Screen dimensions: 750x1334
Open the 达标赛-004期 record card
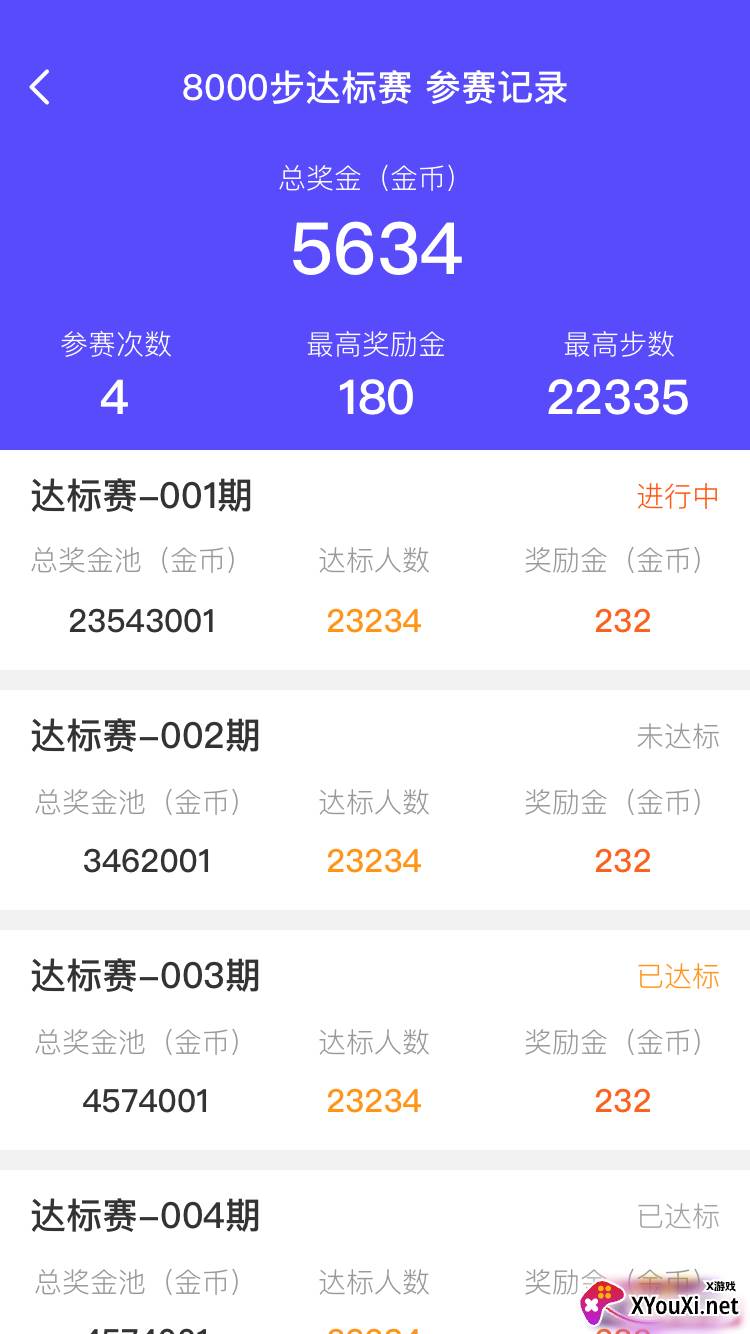coord(375,1252)
